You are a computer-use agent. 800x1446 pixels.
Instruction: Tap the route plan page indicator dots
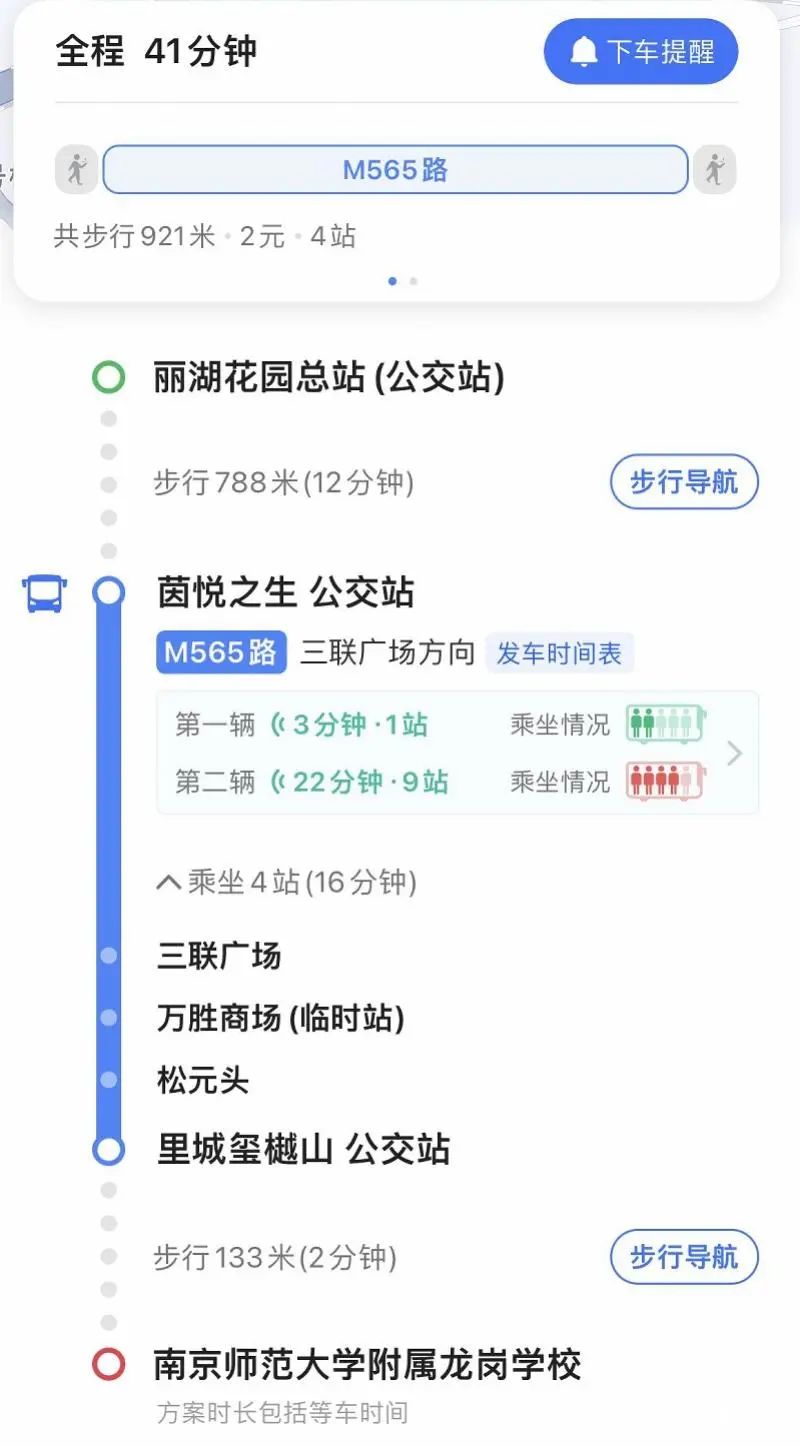coord(402,281)
